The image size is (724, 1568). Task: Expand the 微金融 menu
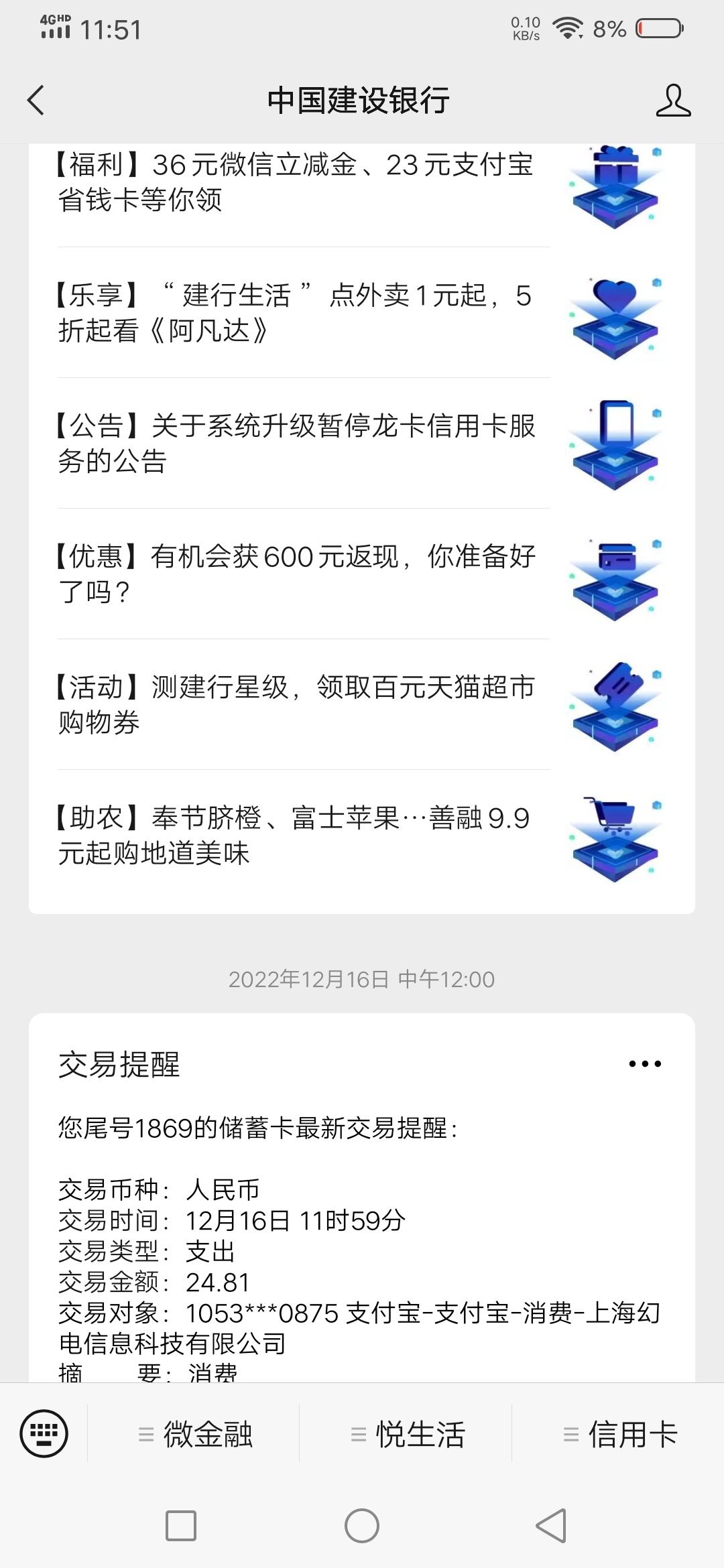194,1434
